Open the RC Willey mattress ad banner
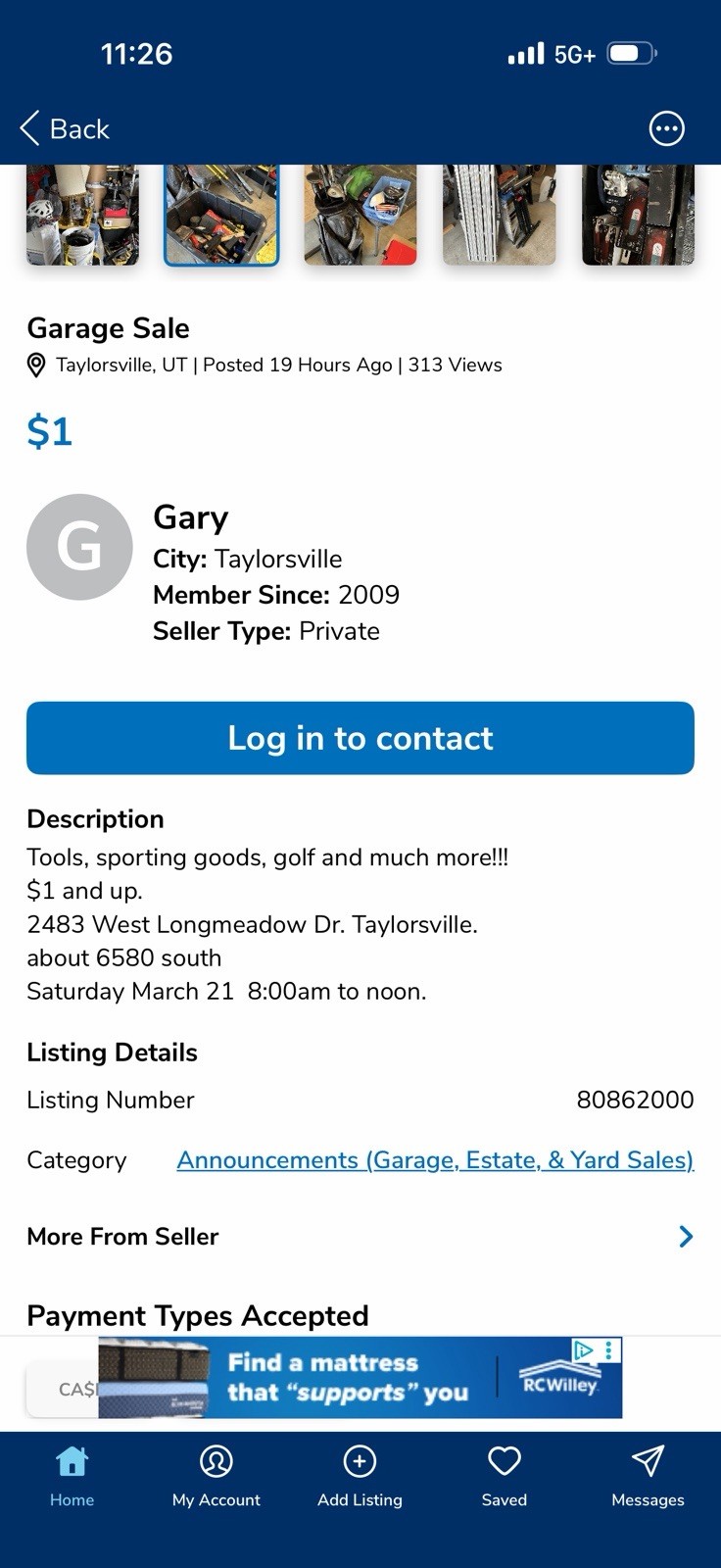 pos(360,1377)
